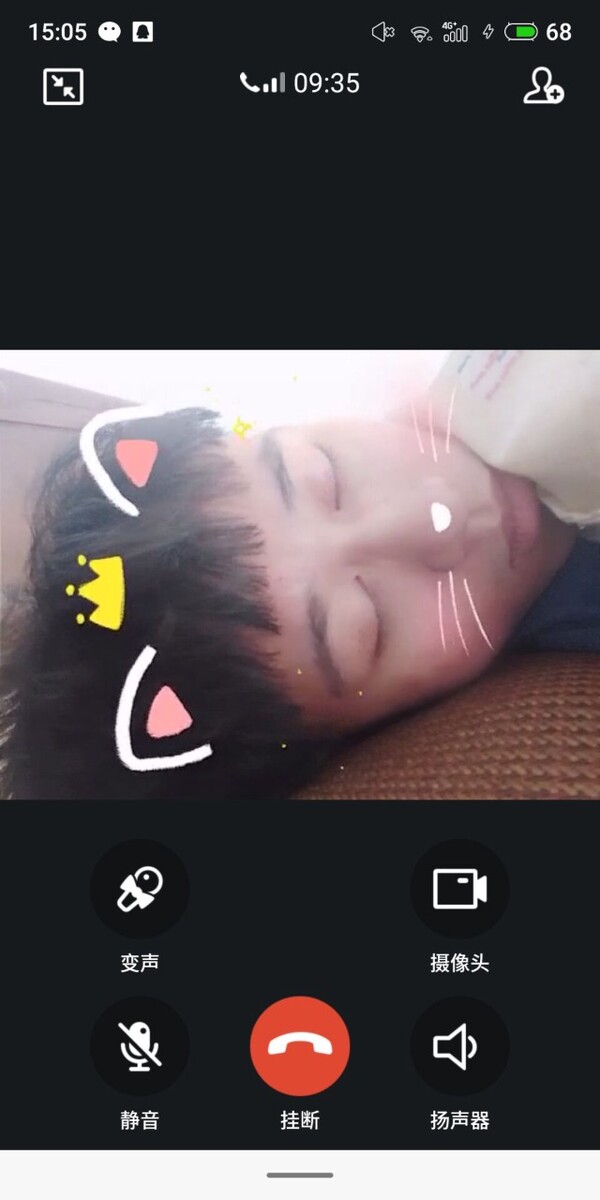Add a participant to the call

pyautogui.click(x=543, y=86)
